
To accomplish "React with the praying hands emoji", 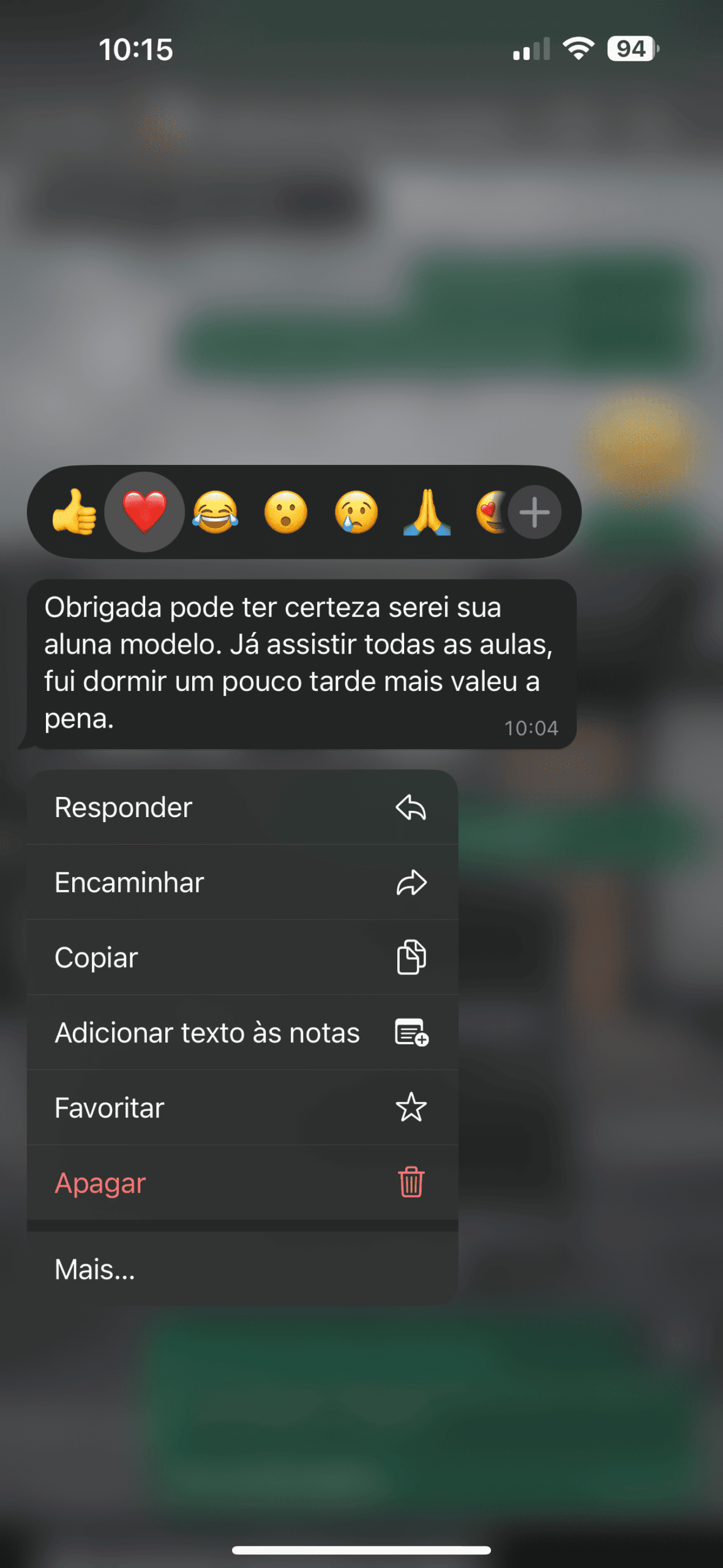I will pos(427,512).
